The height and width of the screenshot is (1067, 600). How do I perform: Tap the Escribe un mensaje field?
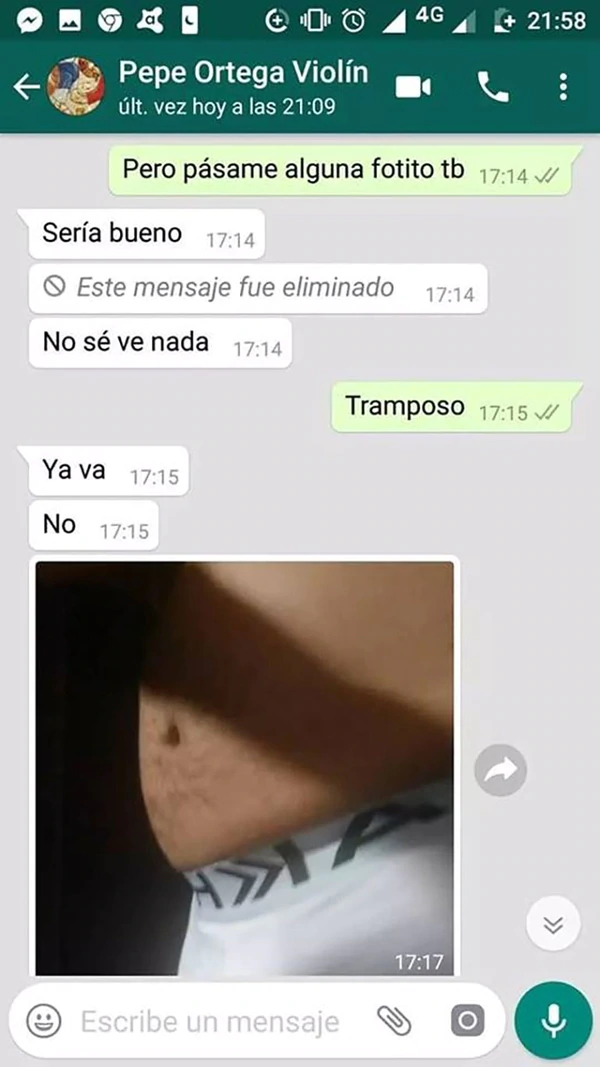coord(210,1021)
